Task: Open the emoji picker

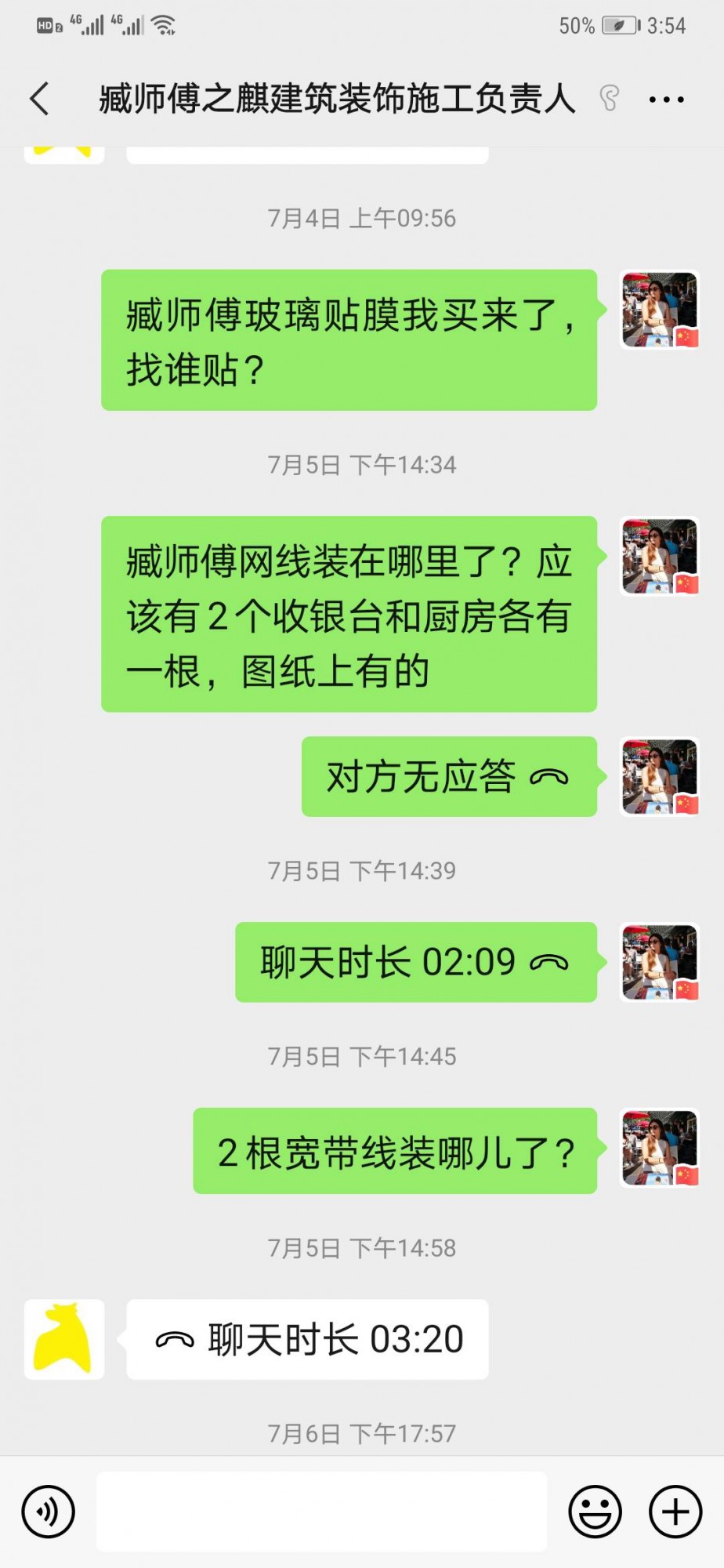Action: [595, 1512]
